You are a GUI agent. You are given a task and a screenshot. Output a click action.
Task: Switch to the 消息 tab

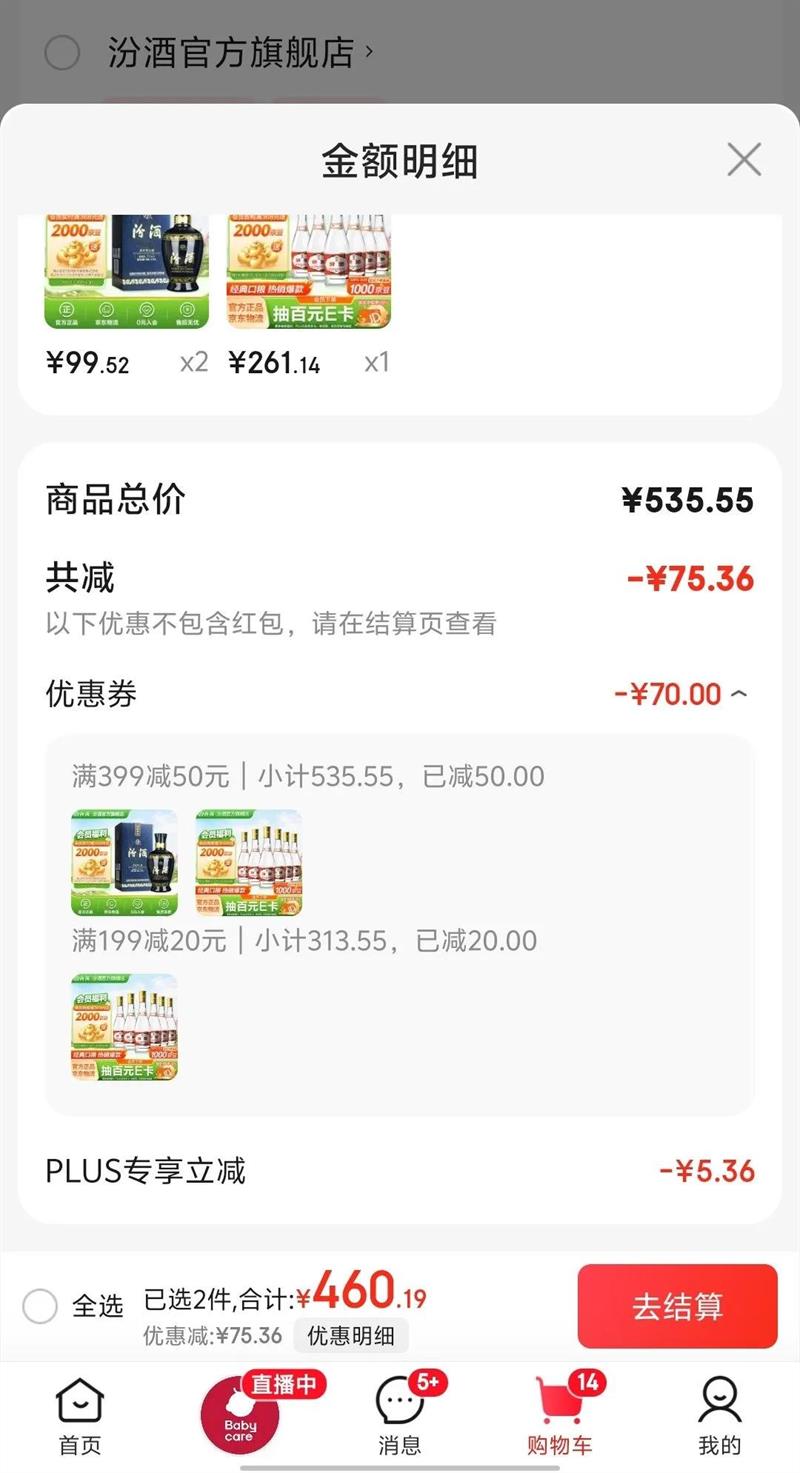click(399, 1416)
